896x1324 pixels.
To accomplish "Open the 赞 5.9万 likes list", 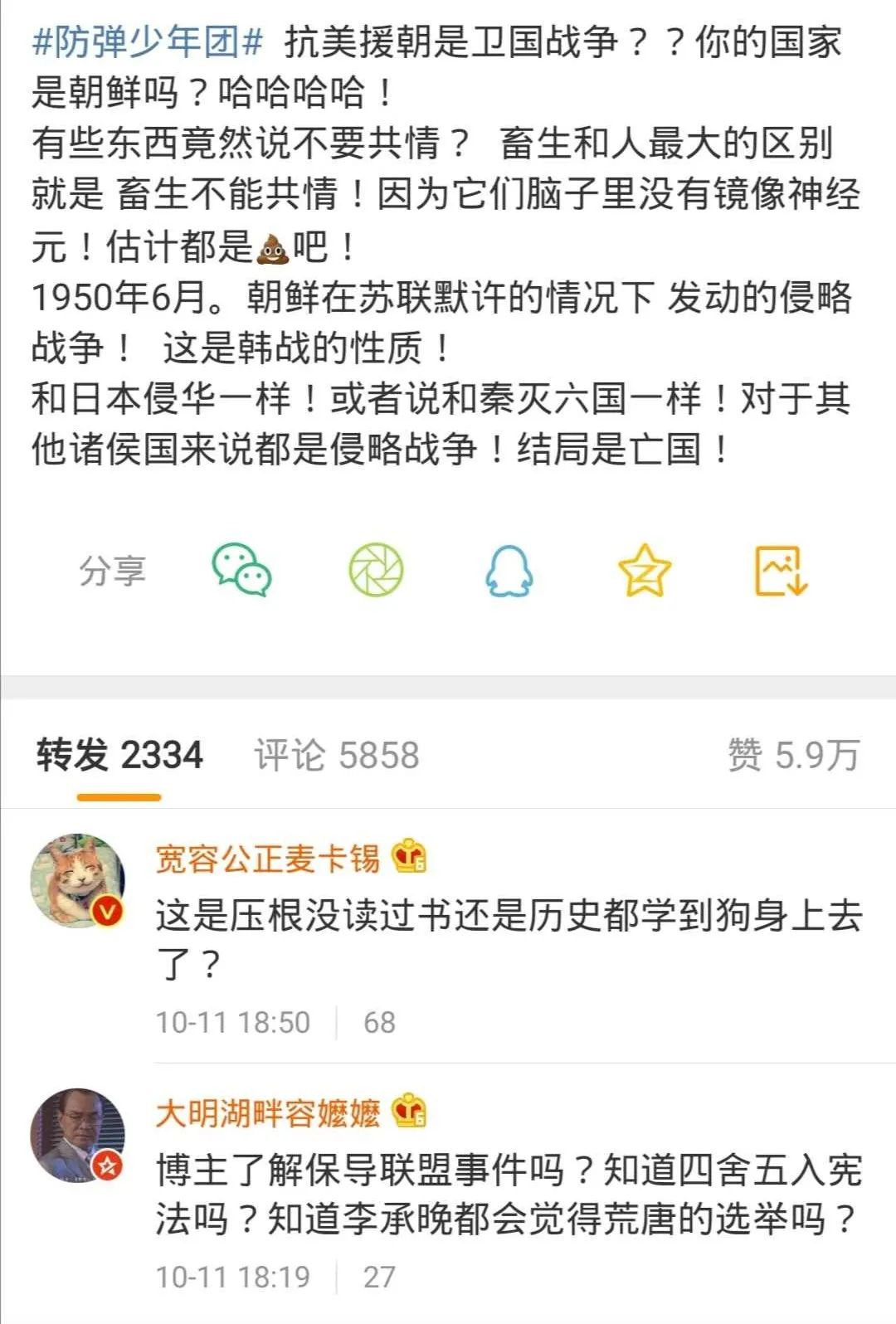I will (x=792, y=756).
